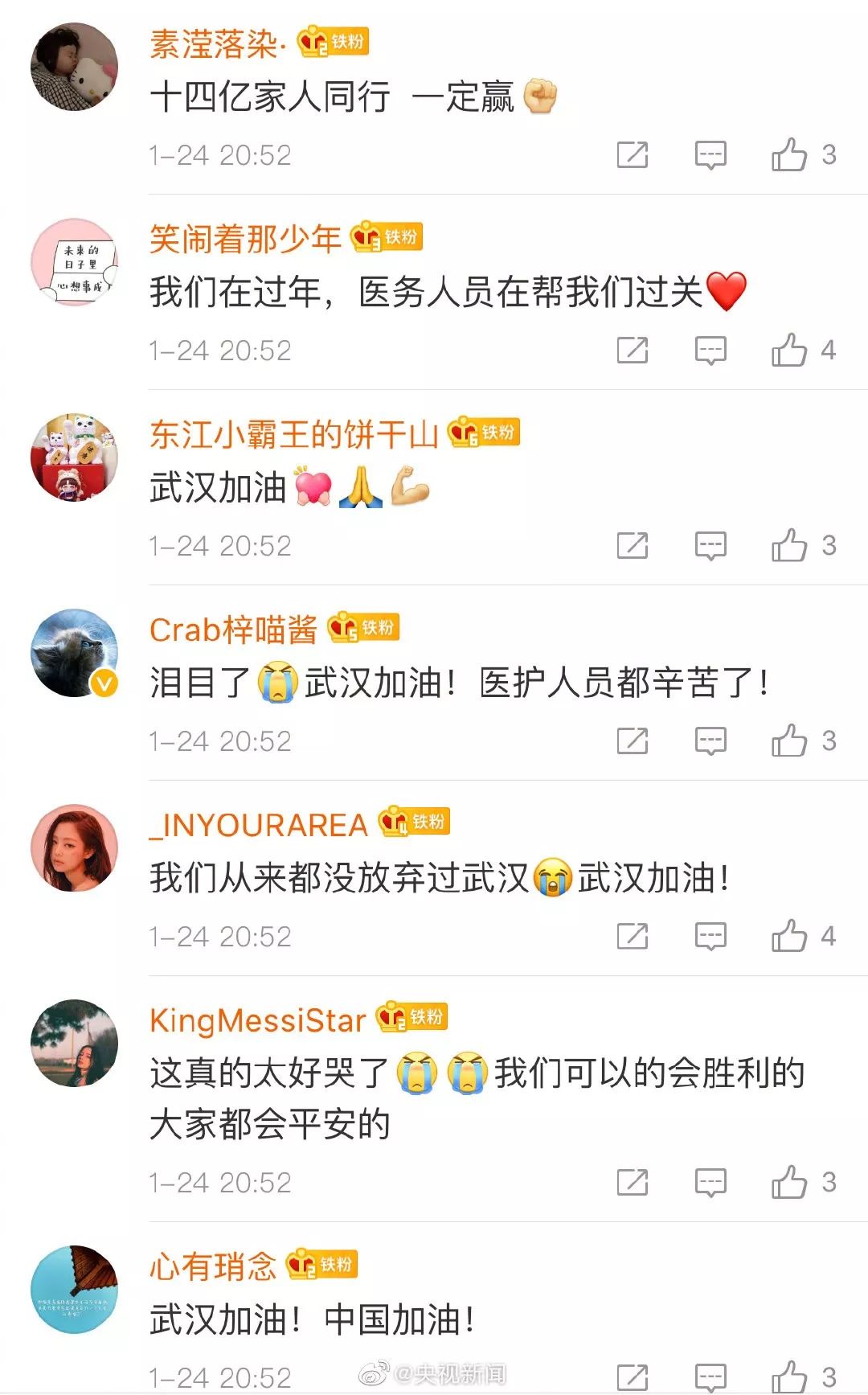Image resolution: width=868 pixels, height=1395 pixels.
Task: Open the reply box for Crab梓喵酱
Action: (x=710, y=741)
